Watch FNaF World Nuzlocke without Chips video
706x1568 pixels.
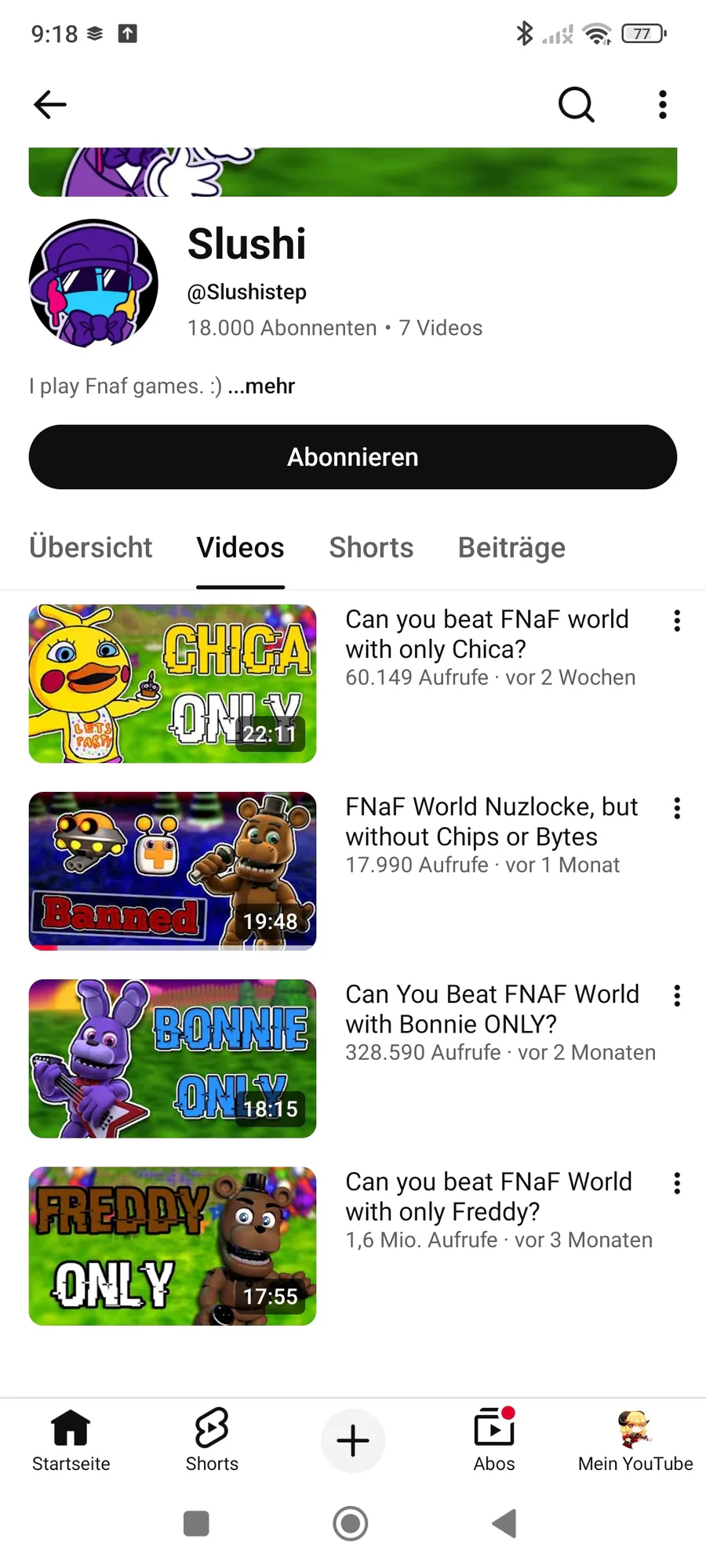pos(173,871)
